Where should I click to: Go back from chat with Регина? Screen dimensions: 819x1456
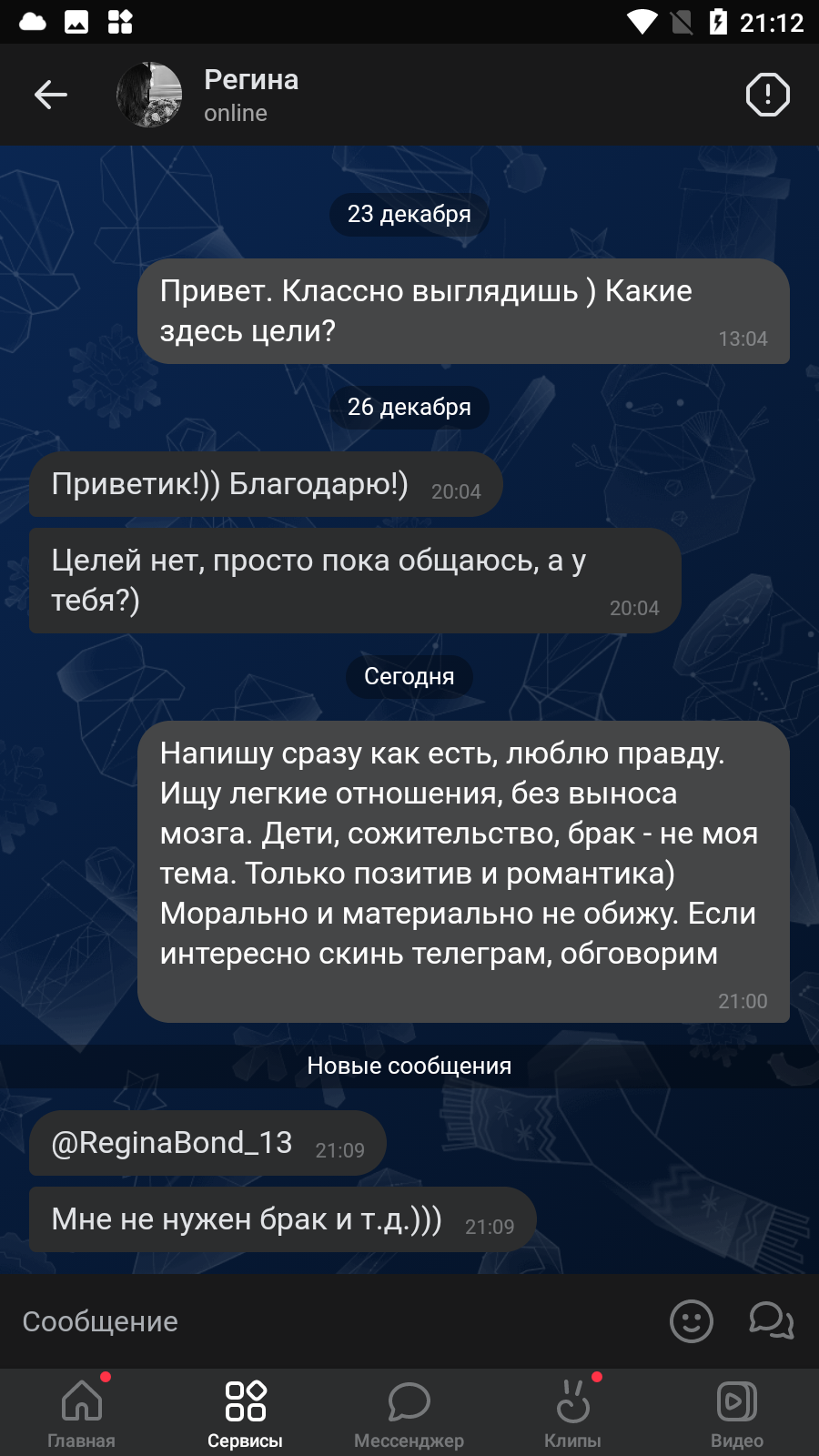51,95
